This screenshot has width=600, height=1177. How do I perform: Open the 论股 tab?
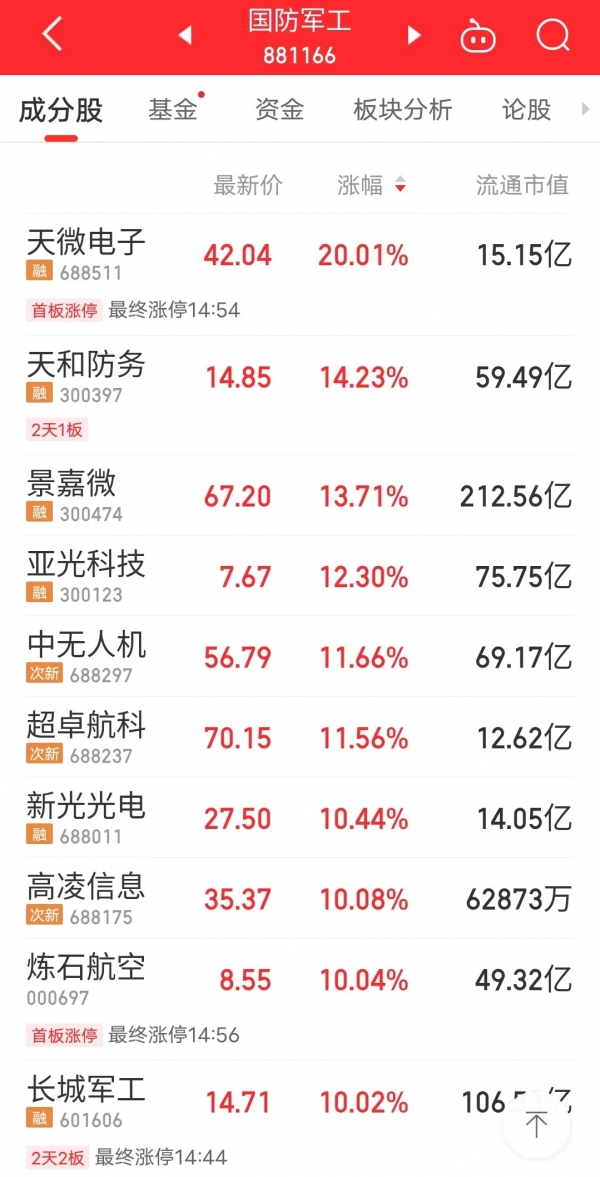click(526, 110)
